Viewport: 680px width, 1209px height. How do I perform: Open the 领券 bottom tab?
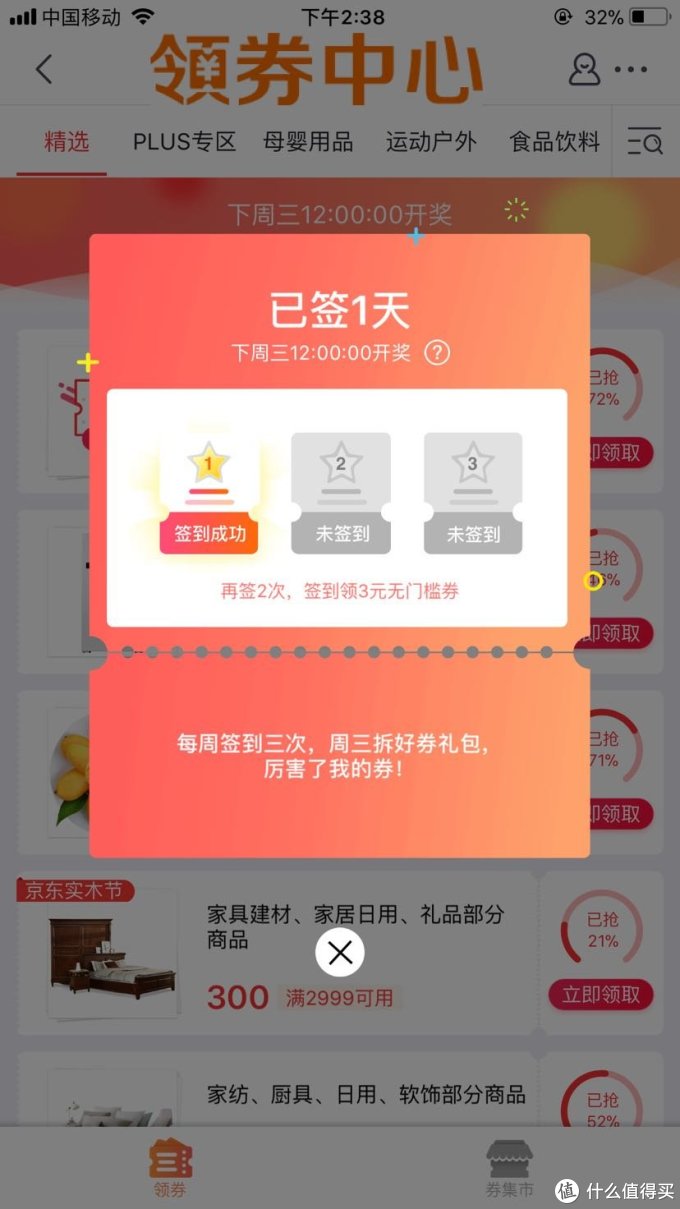pyautogui.click(x=170, y=1170)
